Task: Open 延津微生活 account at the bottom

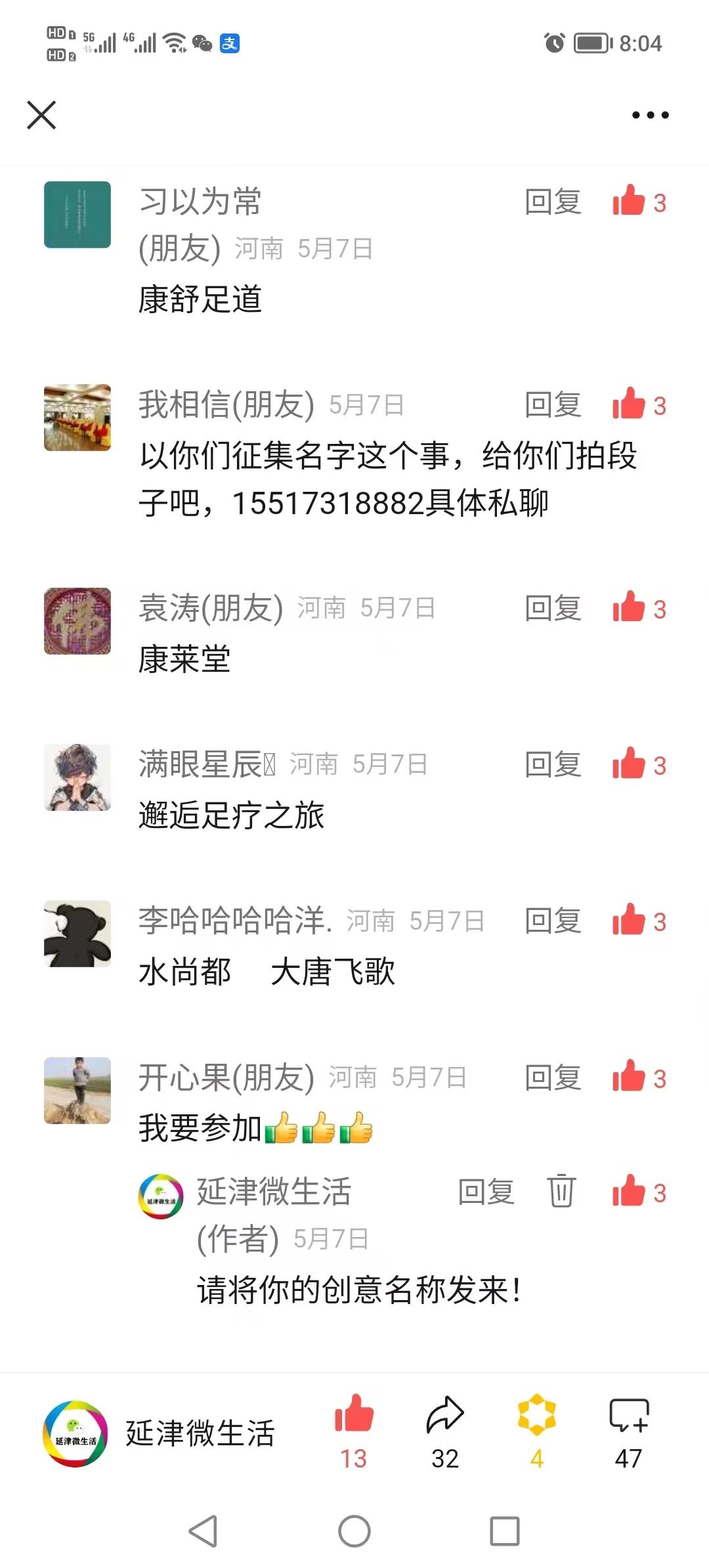Action: coord(158,1433)
